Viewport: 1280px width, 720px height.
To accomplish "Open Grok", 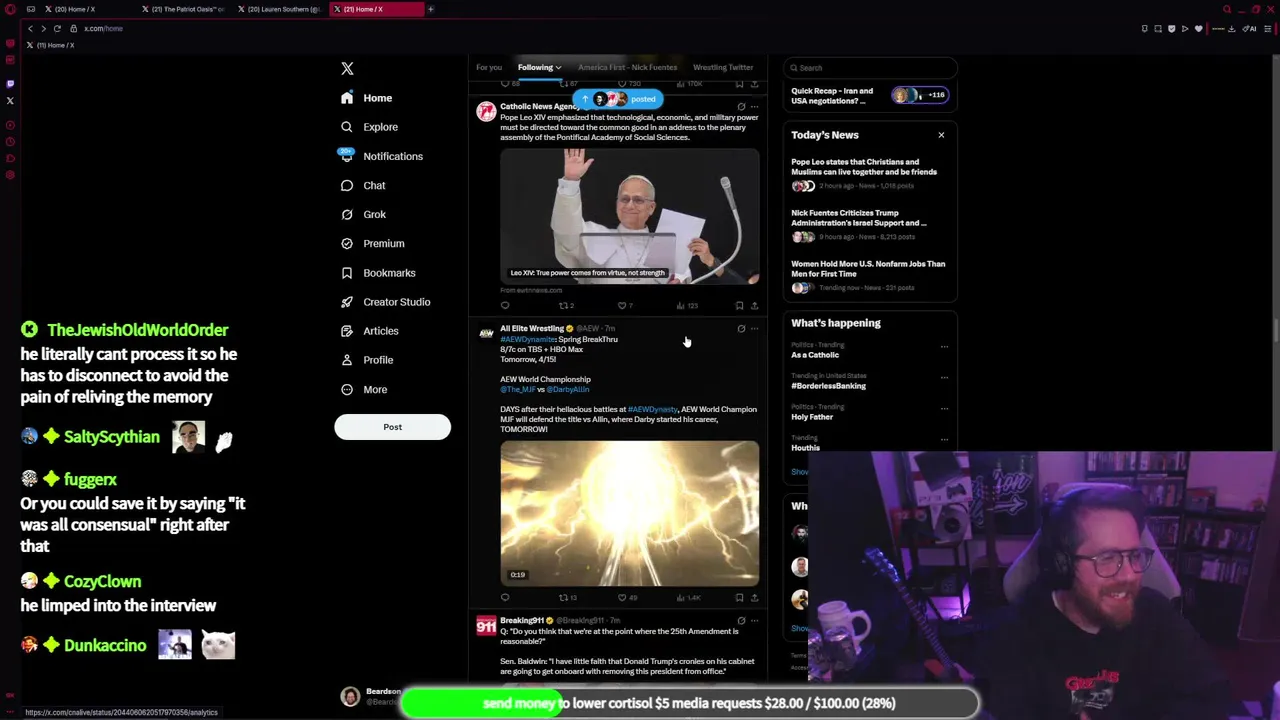I will point(374,214).
